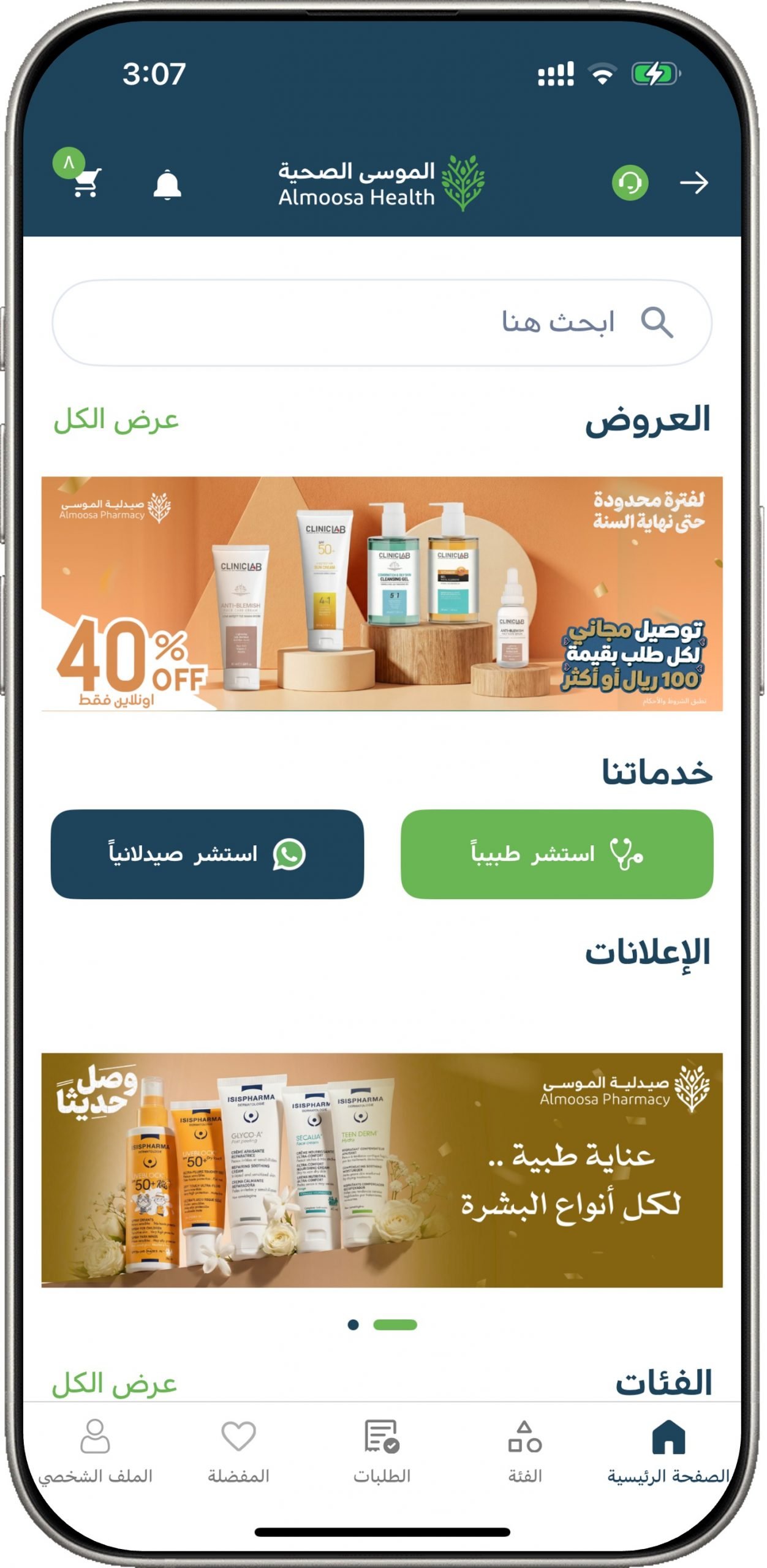Image resolution: width=767 pixels, height=1568 pixels.
Task: Select the dark dot page indicator
Action: click(353, 1325)
